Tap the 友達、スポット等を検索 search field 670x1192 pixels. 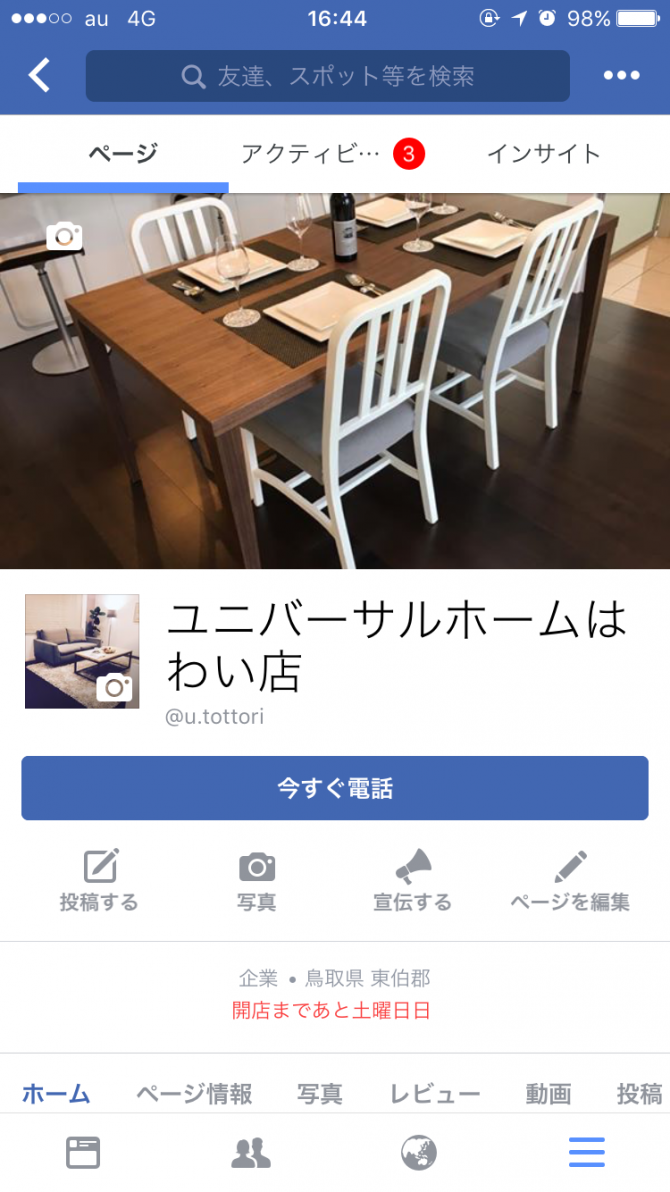tap(328, 76)
